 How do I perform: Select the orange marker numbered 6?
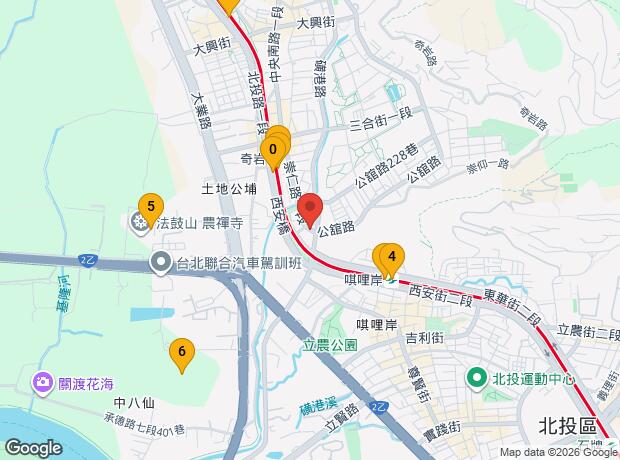pyautogui.click(x=181, y=351)
